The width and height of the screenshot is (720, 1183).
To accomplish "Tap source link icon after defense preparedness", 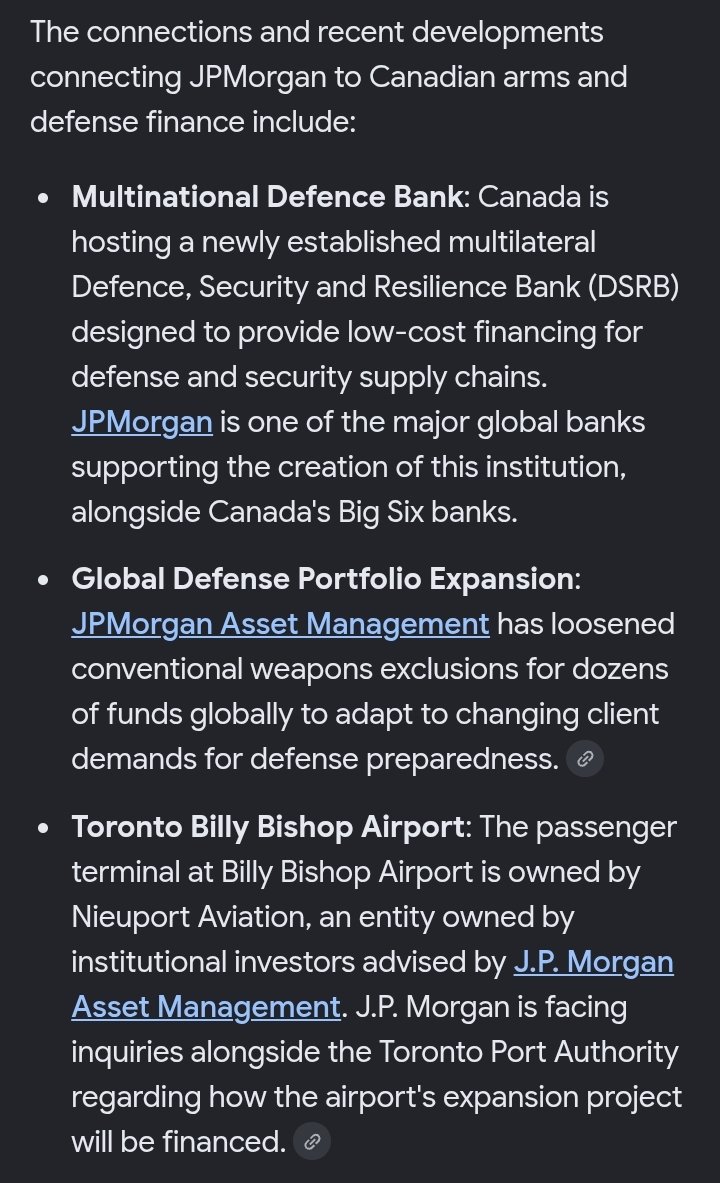I will point(585,759).
